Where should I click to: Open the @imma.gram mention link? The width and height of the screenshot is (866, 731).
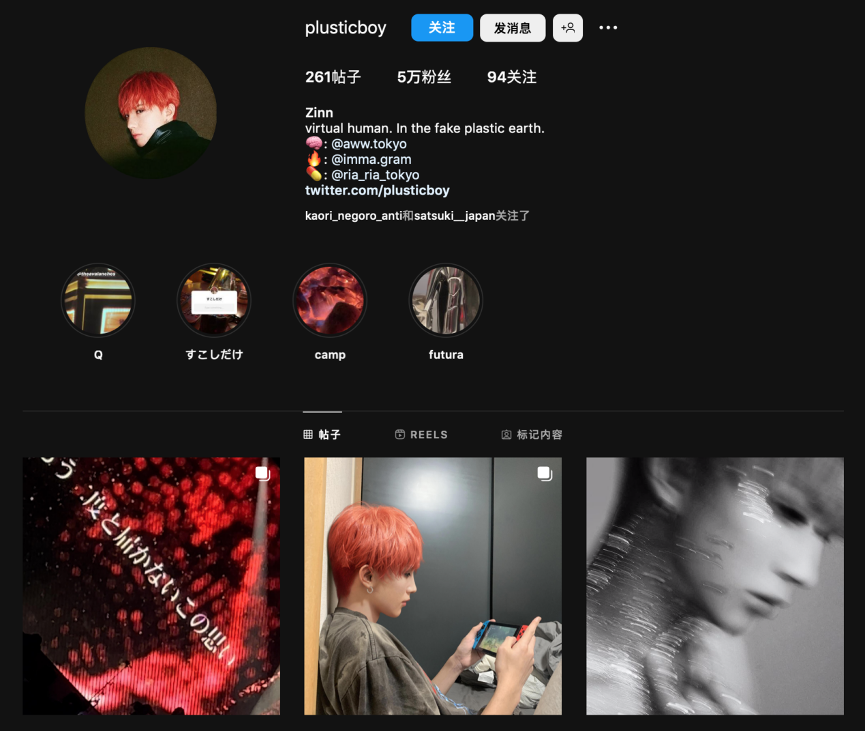coord(371,159)
